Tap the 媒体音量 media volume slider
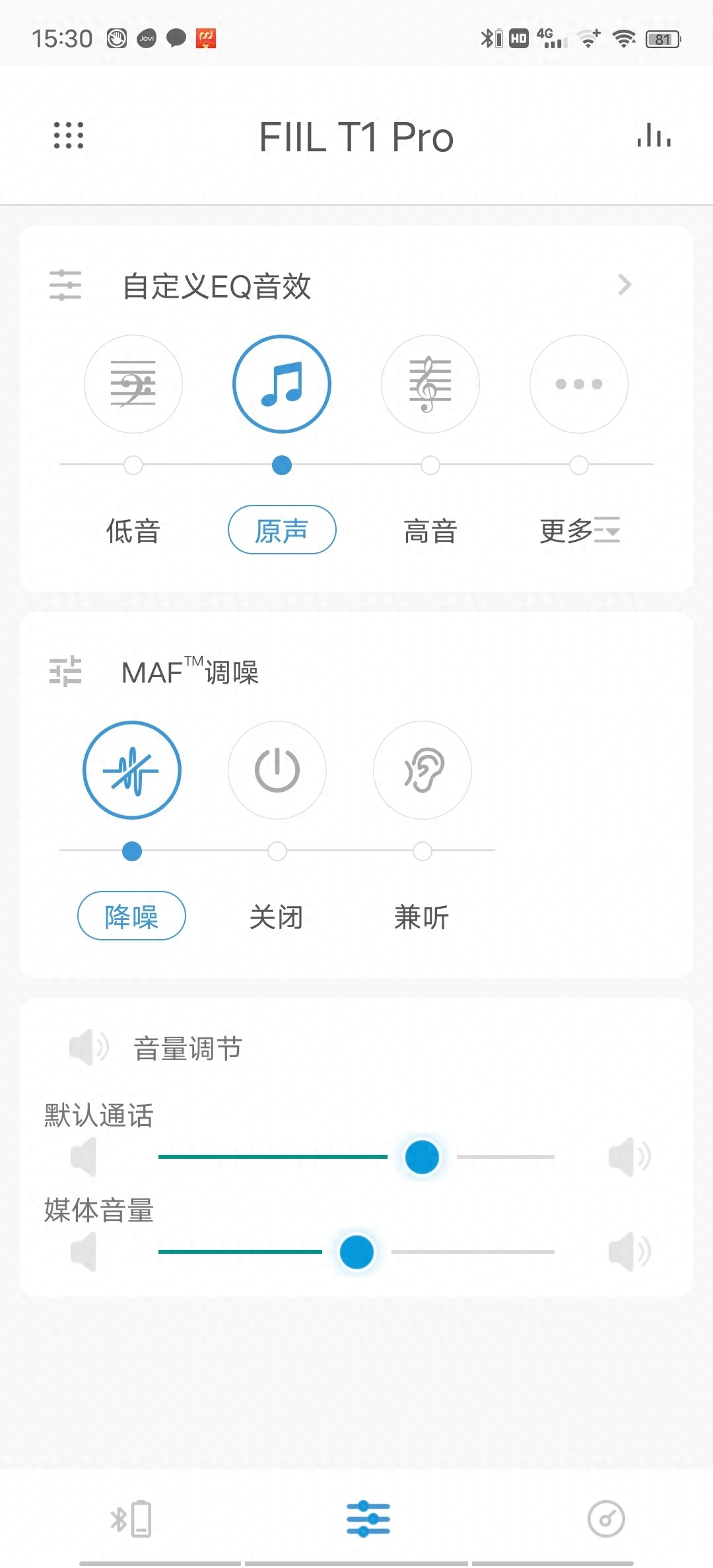Viewport: 713px width, 1568px height. coord(356,1252)
